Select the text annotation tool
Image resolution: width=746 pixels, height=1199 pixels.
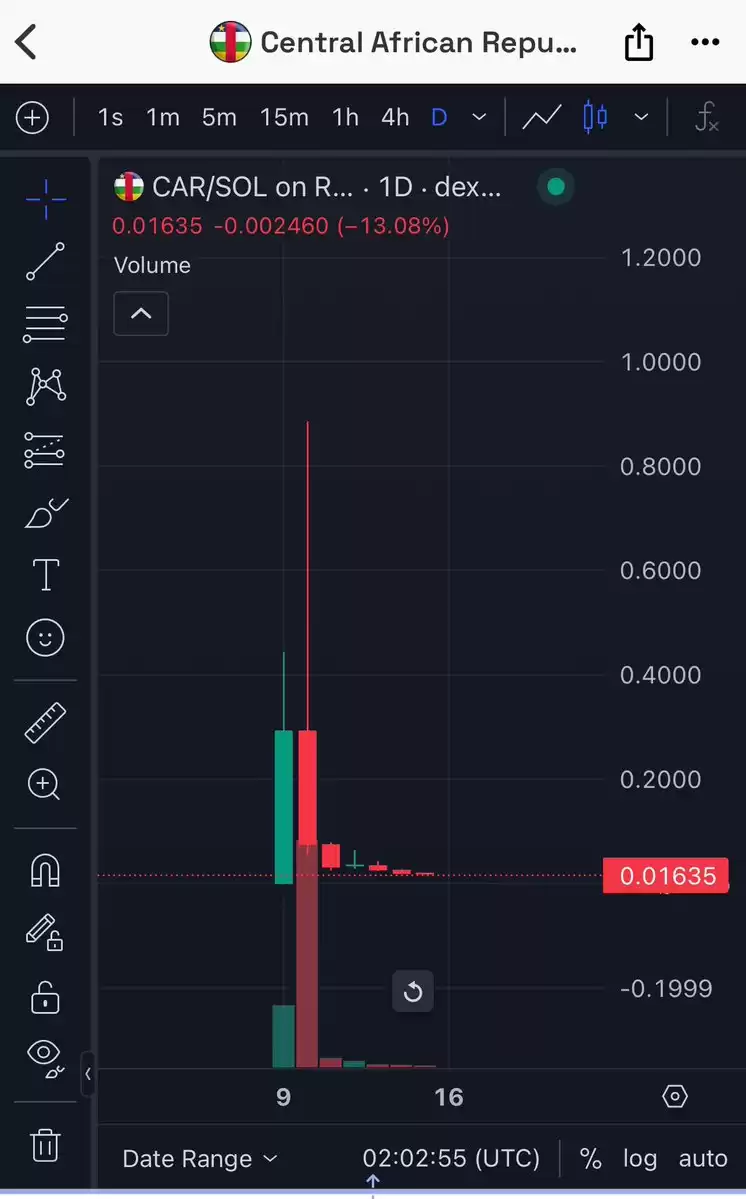[45, 574]
